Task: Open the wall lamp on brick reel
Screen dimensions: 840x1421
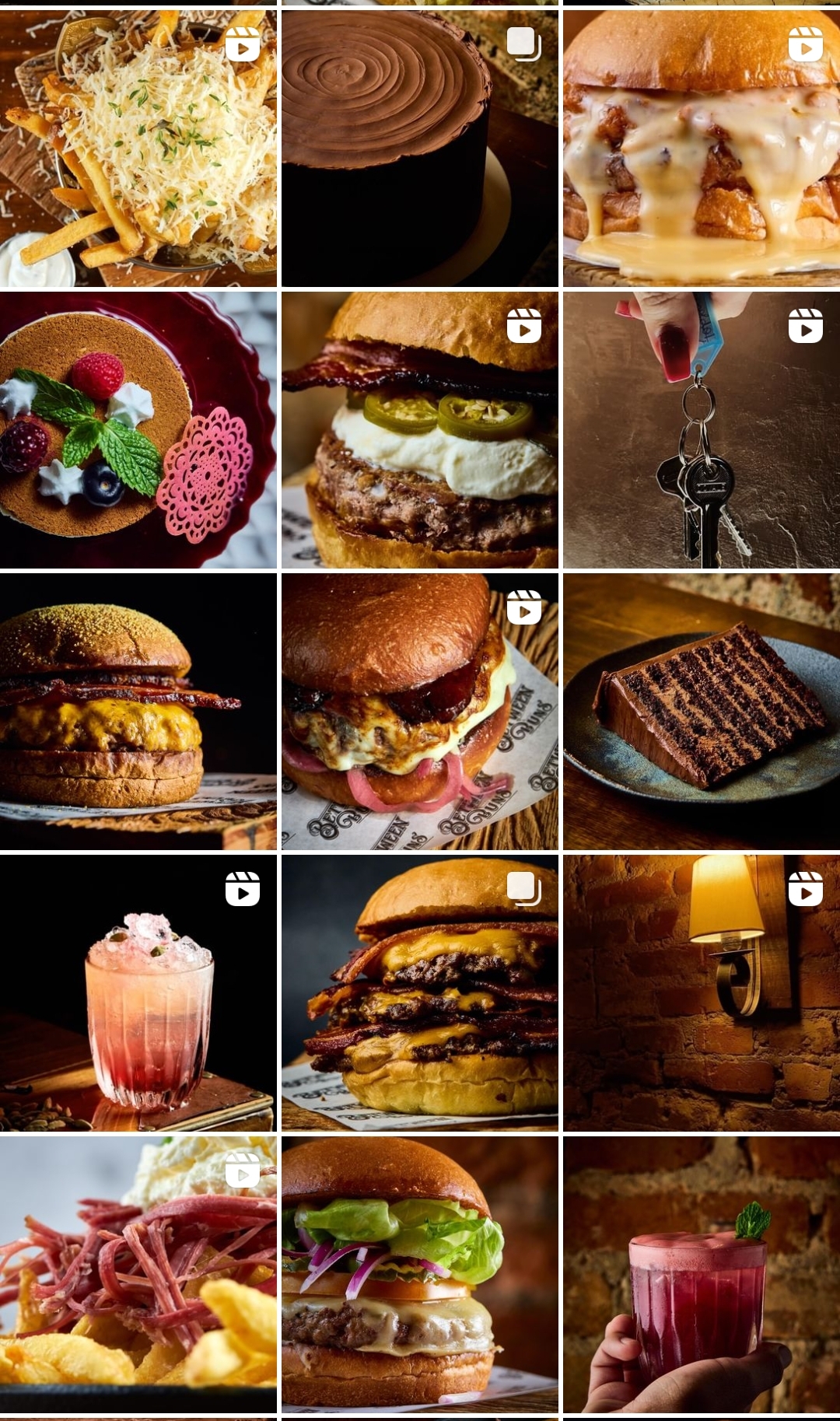Action: (x=701, y=993)
